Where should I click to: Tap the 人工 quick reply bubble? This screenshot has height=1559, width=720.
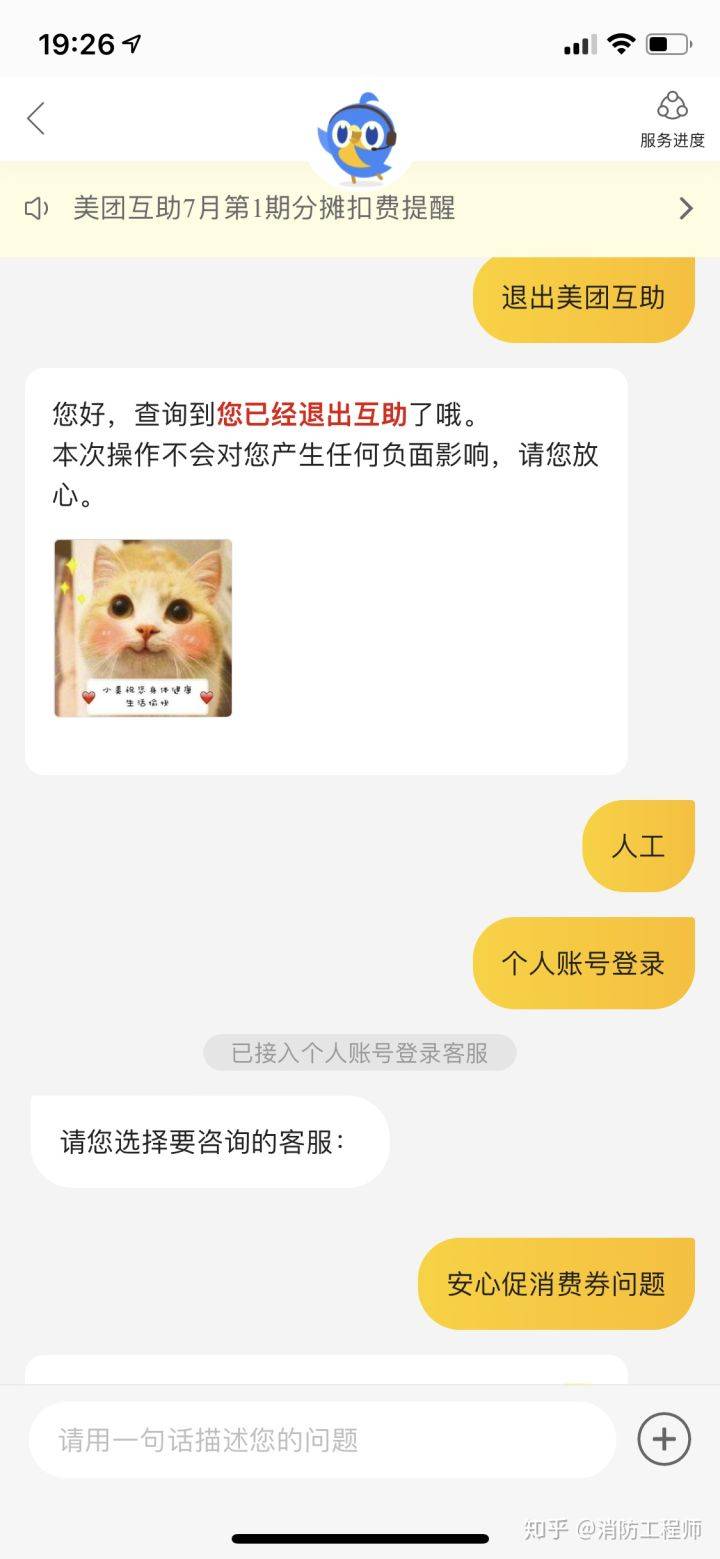pyautogui.click(x=637, y=845)
